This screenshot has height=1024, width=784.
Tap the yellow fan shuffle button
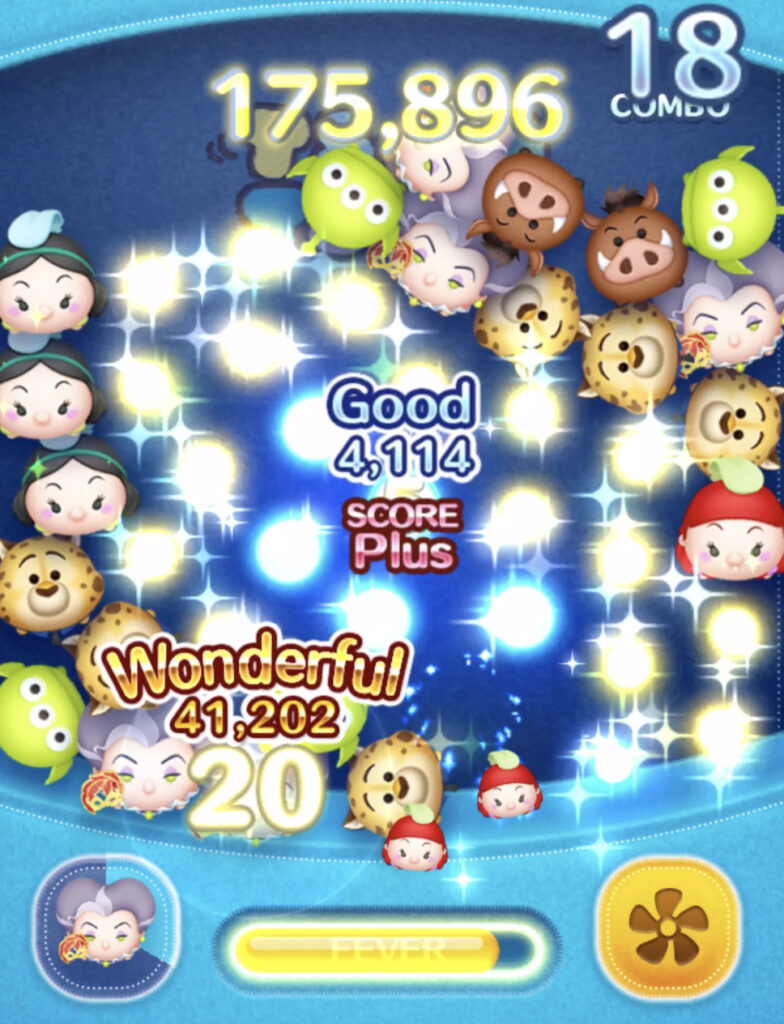pyautogui.click(x=667, y=926)
